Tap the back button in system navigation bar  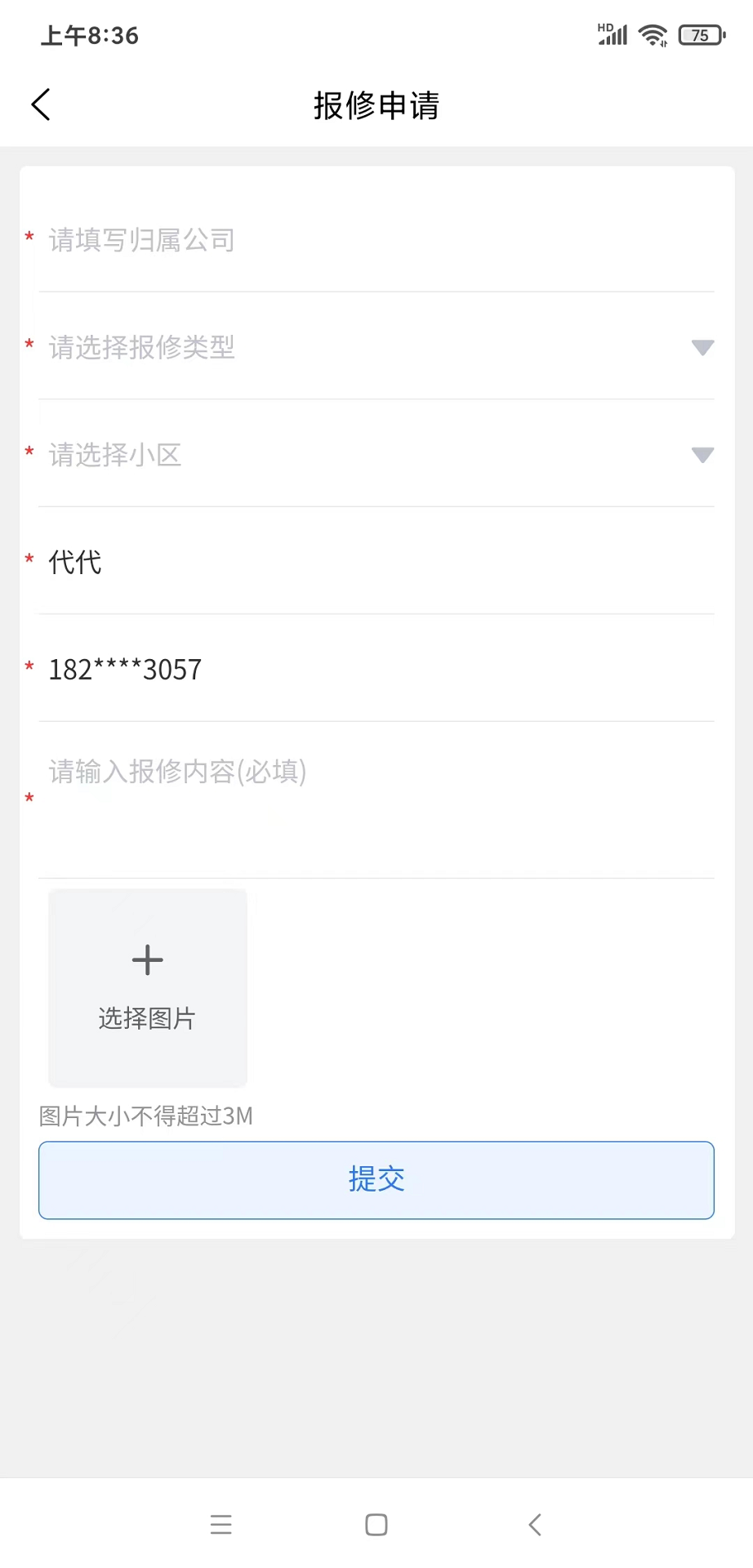[535, 1524]
